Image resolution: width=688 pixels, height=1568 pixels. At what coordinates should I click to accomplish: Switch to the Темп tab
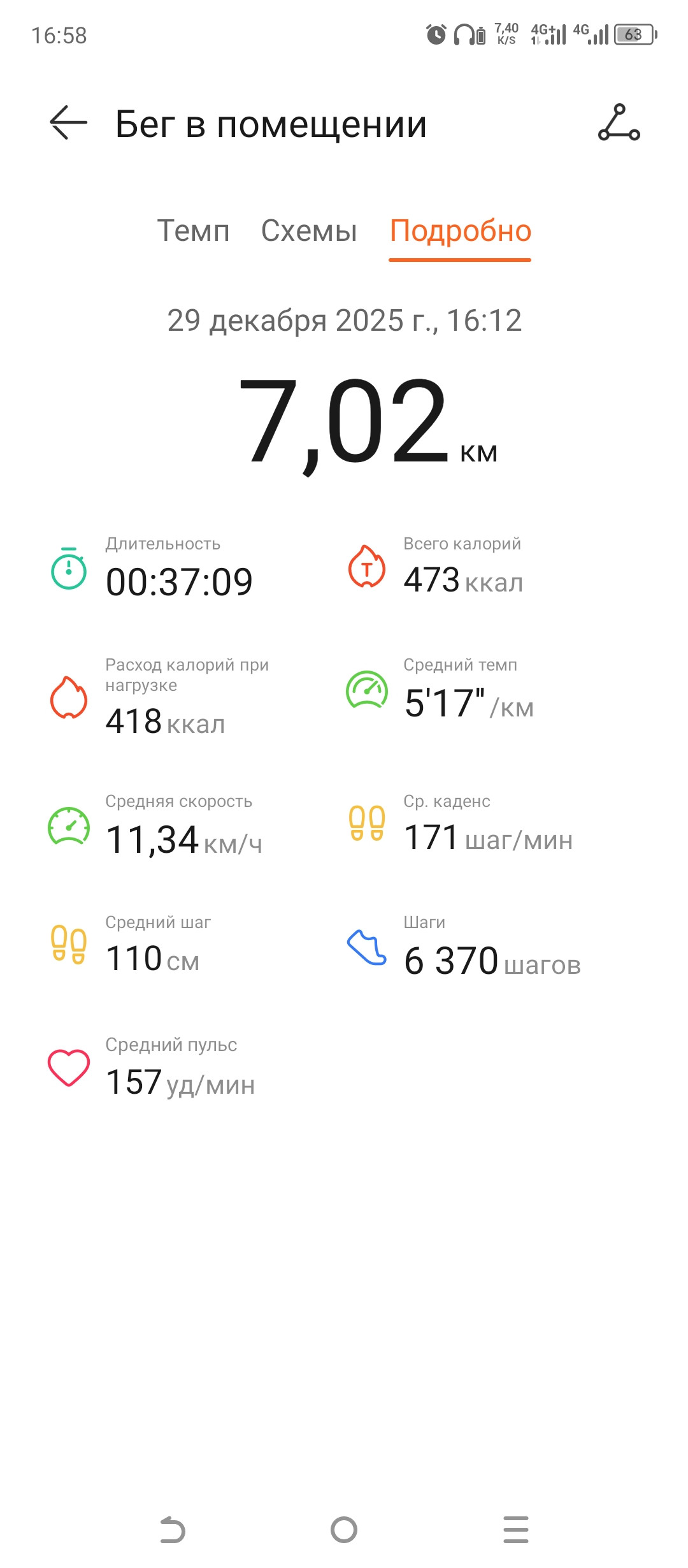[193, 231]
